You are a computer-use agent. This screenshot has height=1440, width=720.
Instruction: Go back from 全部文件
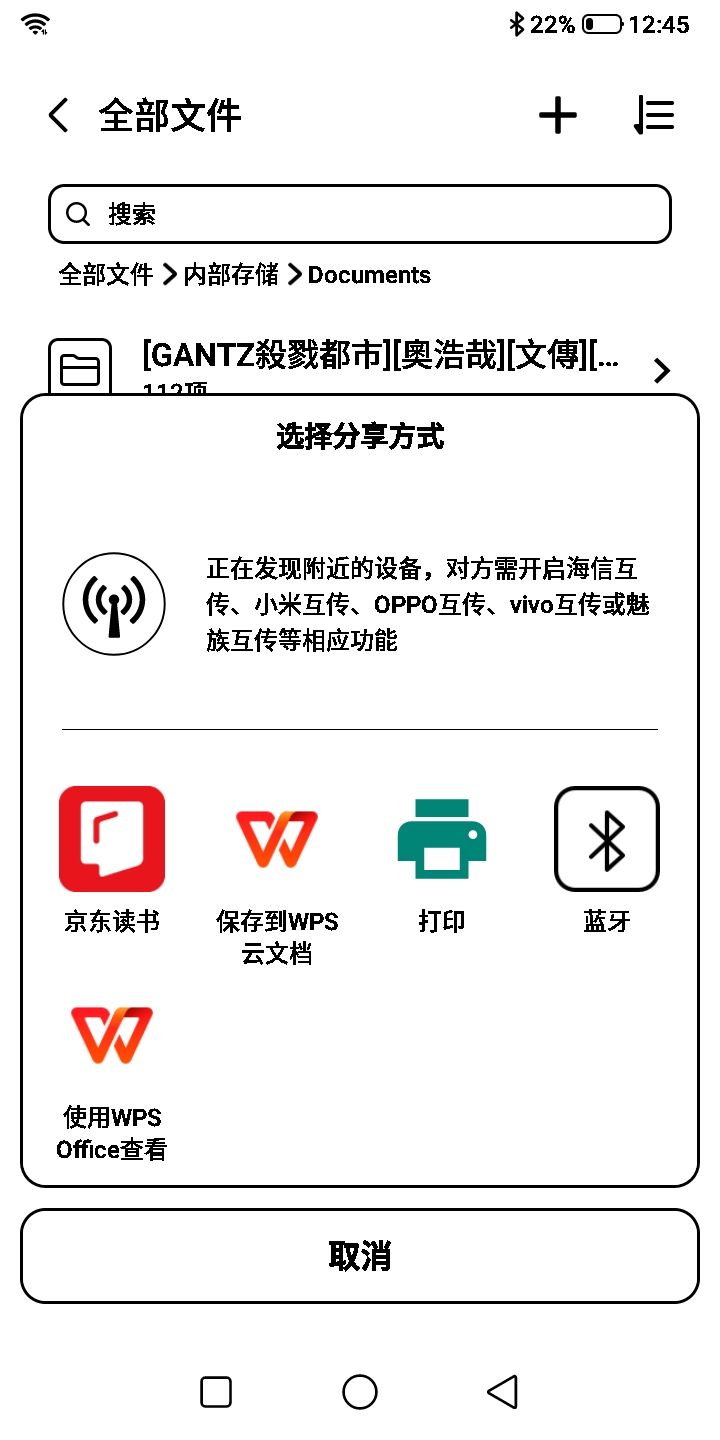point(59,116)
